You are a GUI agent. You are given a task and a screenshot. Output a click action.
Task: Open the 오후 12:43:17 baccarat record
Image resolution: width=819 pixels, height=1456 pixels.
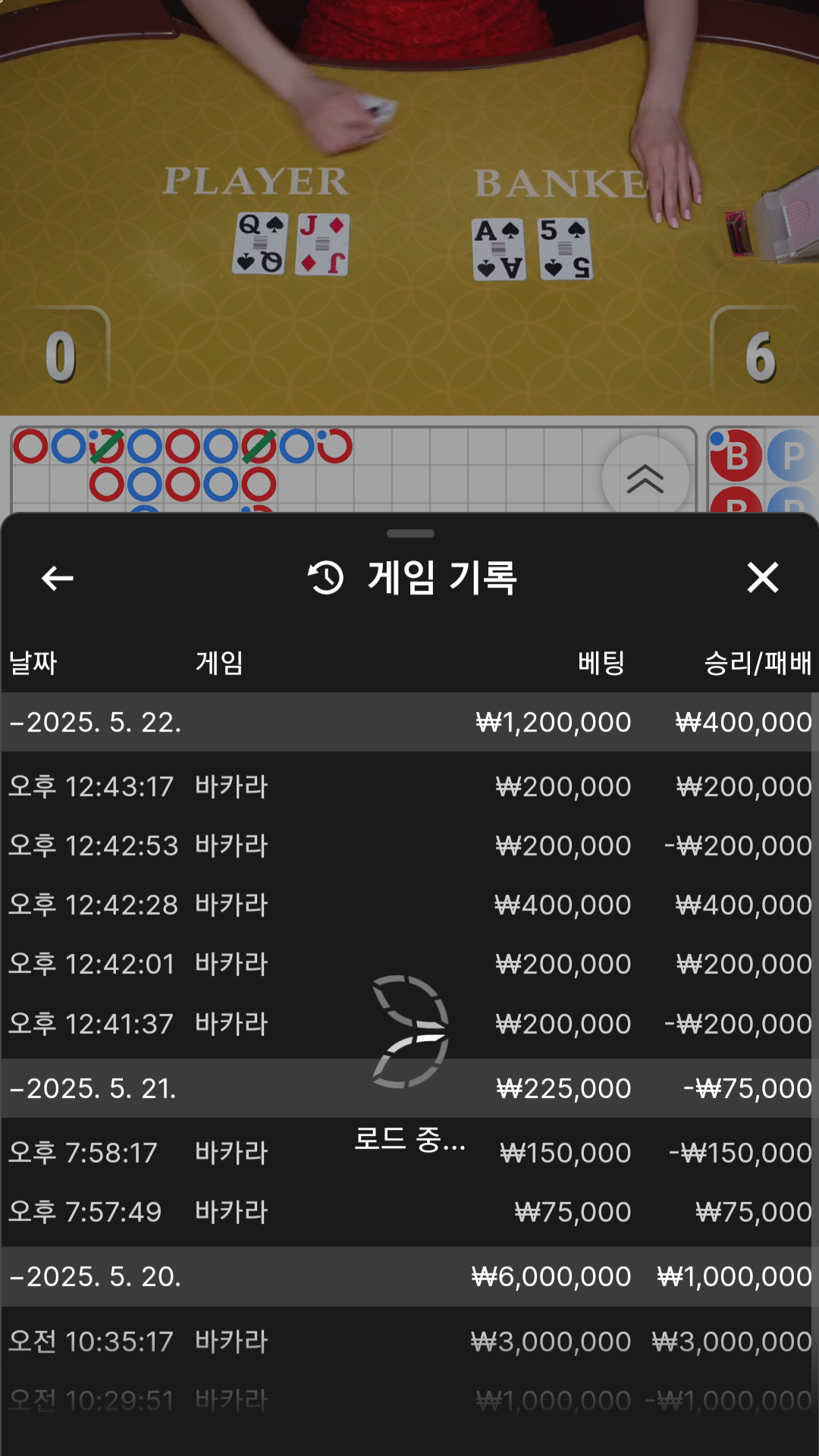point(409,786)
